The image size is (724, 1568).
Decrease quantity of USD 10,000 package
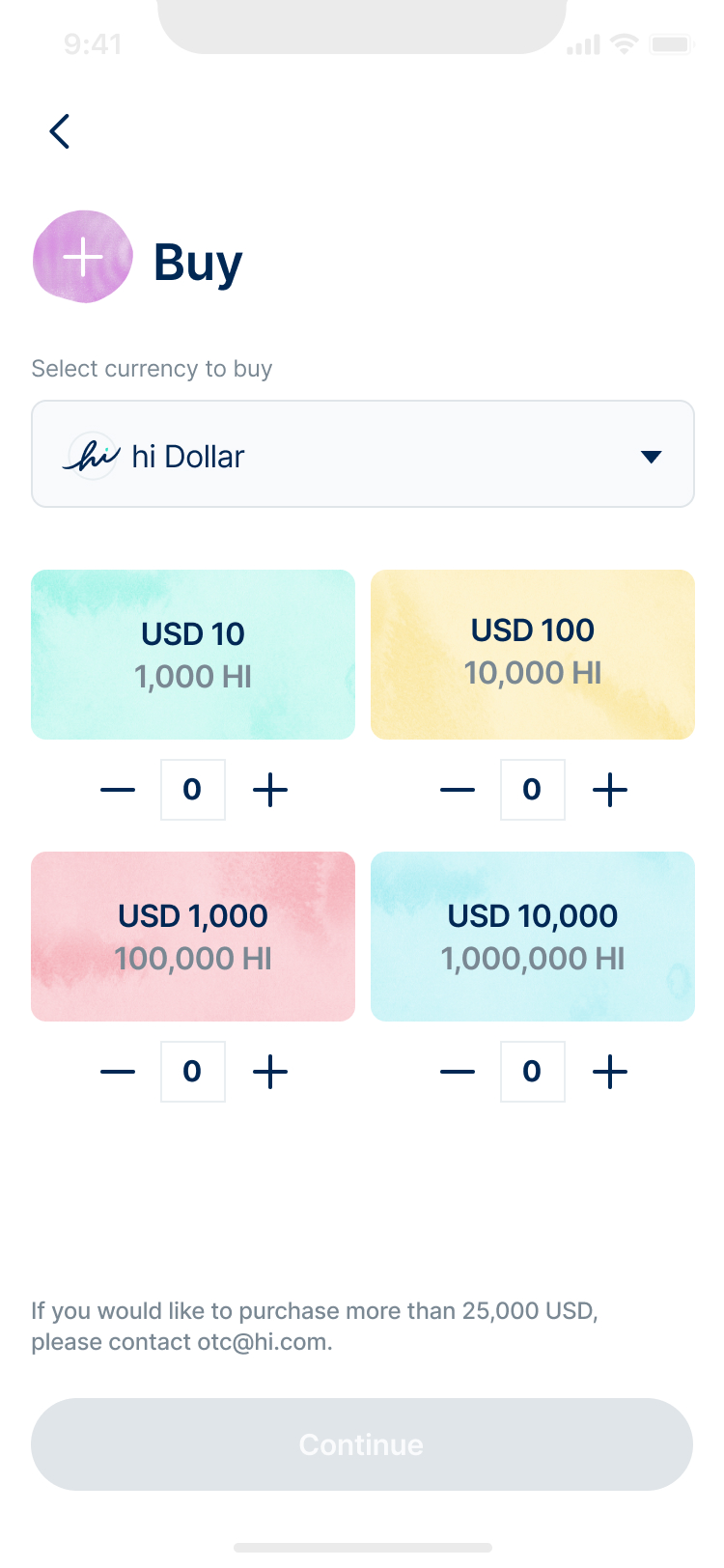click(x=458, y=1072)
